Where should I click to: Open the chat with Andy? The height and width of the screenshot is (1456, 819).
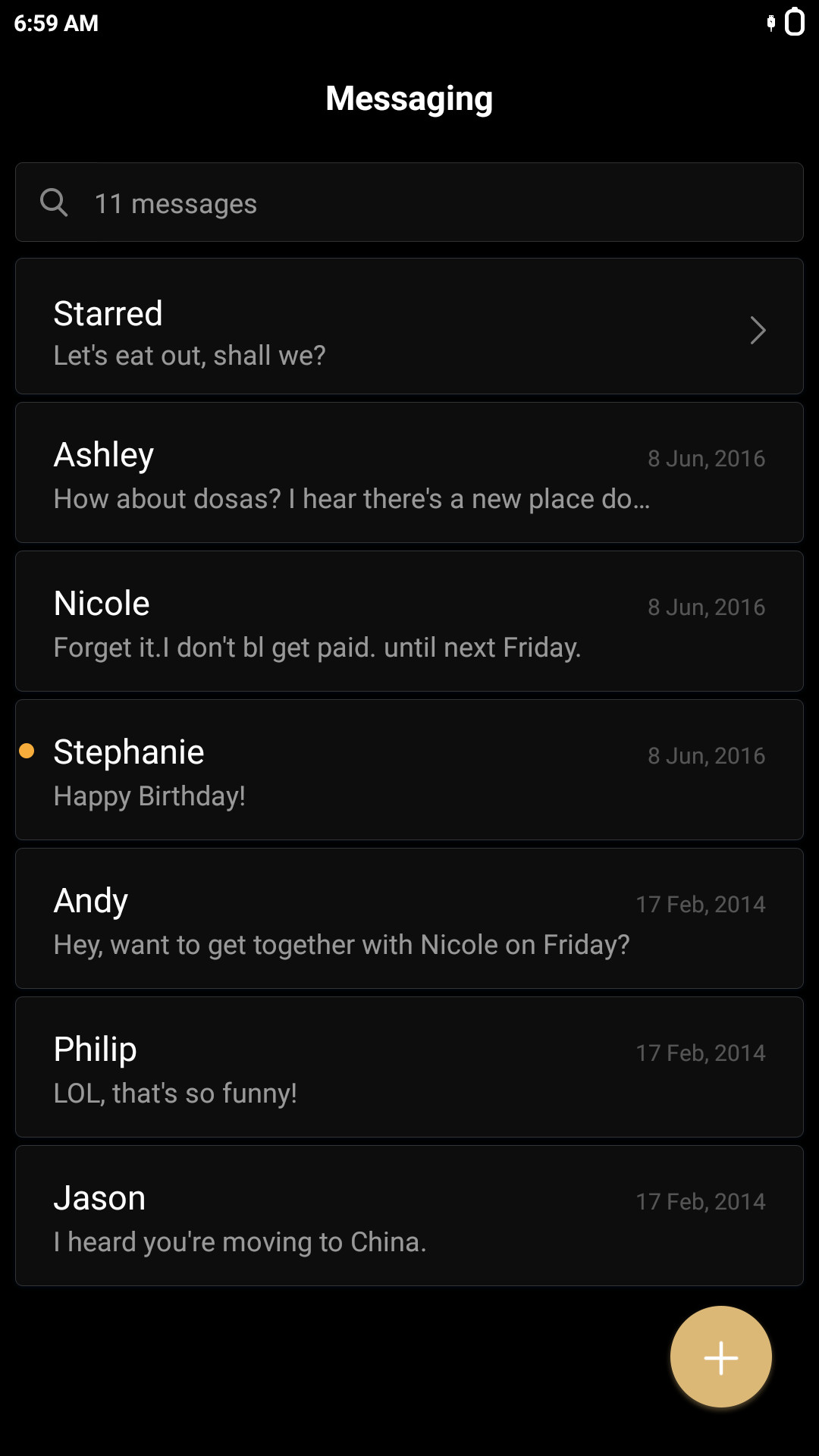coord(409,918)
